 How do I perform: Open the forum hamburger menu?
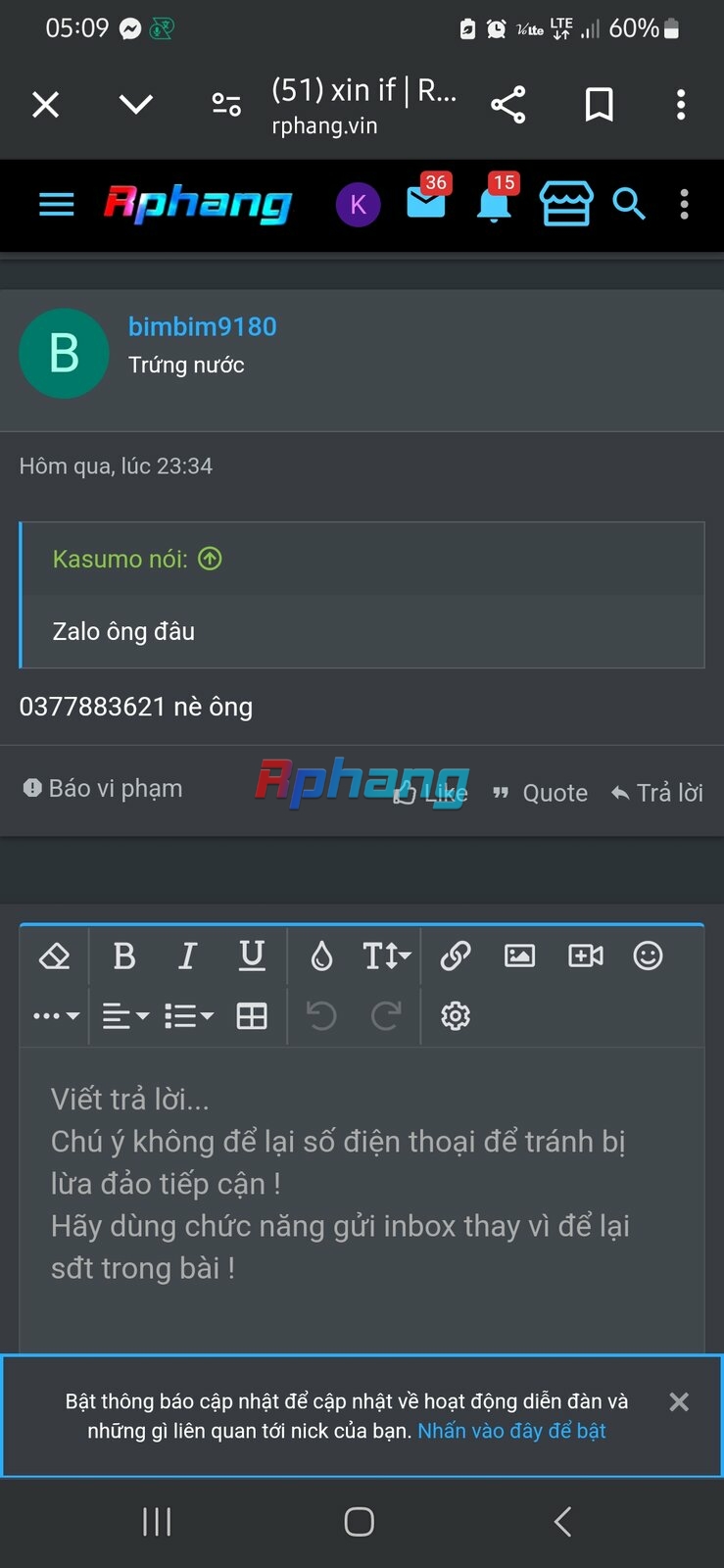pyautogui.click(x=56, y=204)
